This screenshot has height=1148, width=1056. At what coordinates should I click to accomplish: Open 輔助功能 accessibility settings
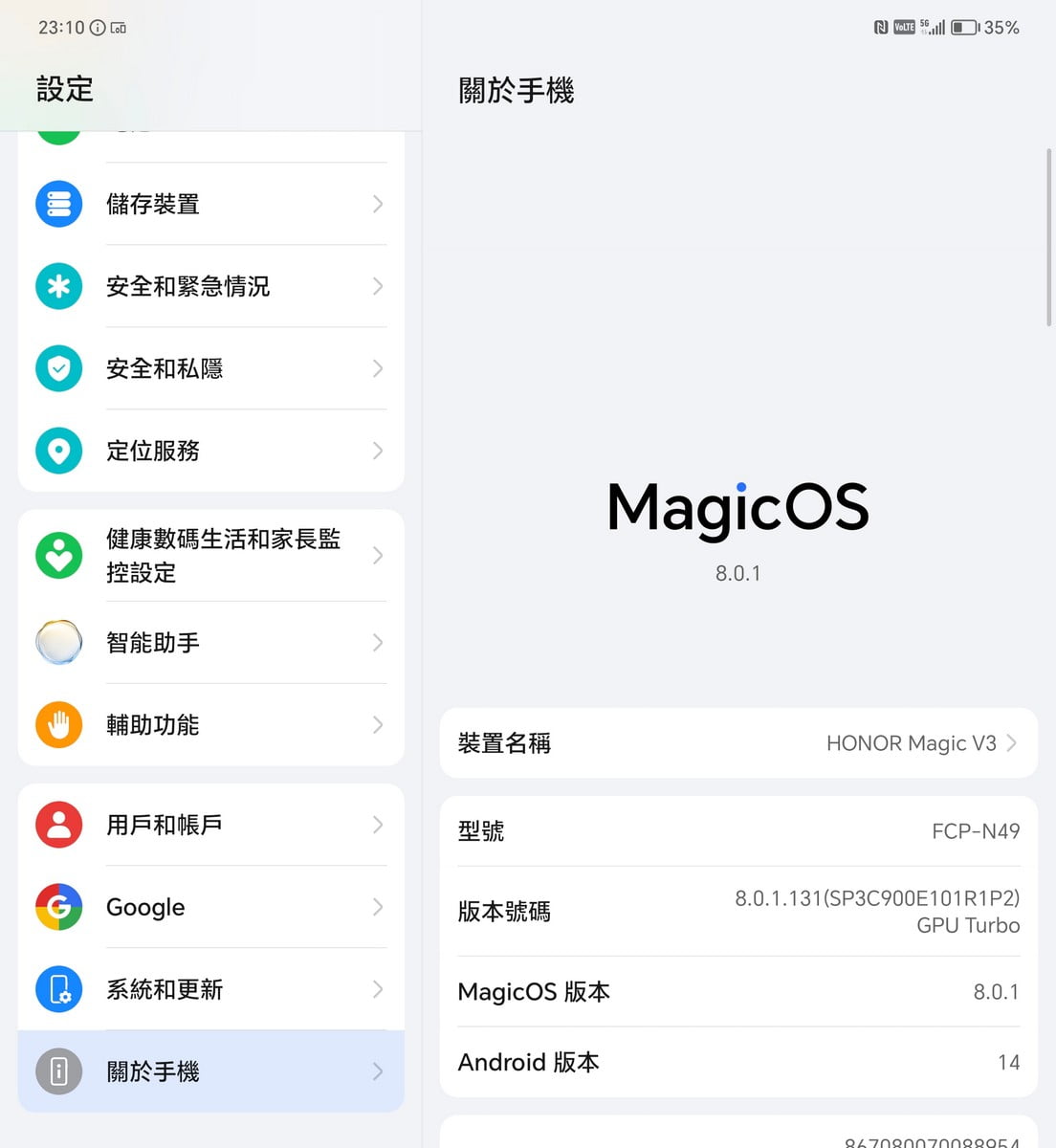point(210,725)
